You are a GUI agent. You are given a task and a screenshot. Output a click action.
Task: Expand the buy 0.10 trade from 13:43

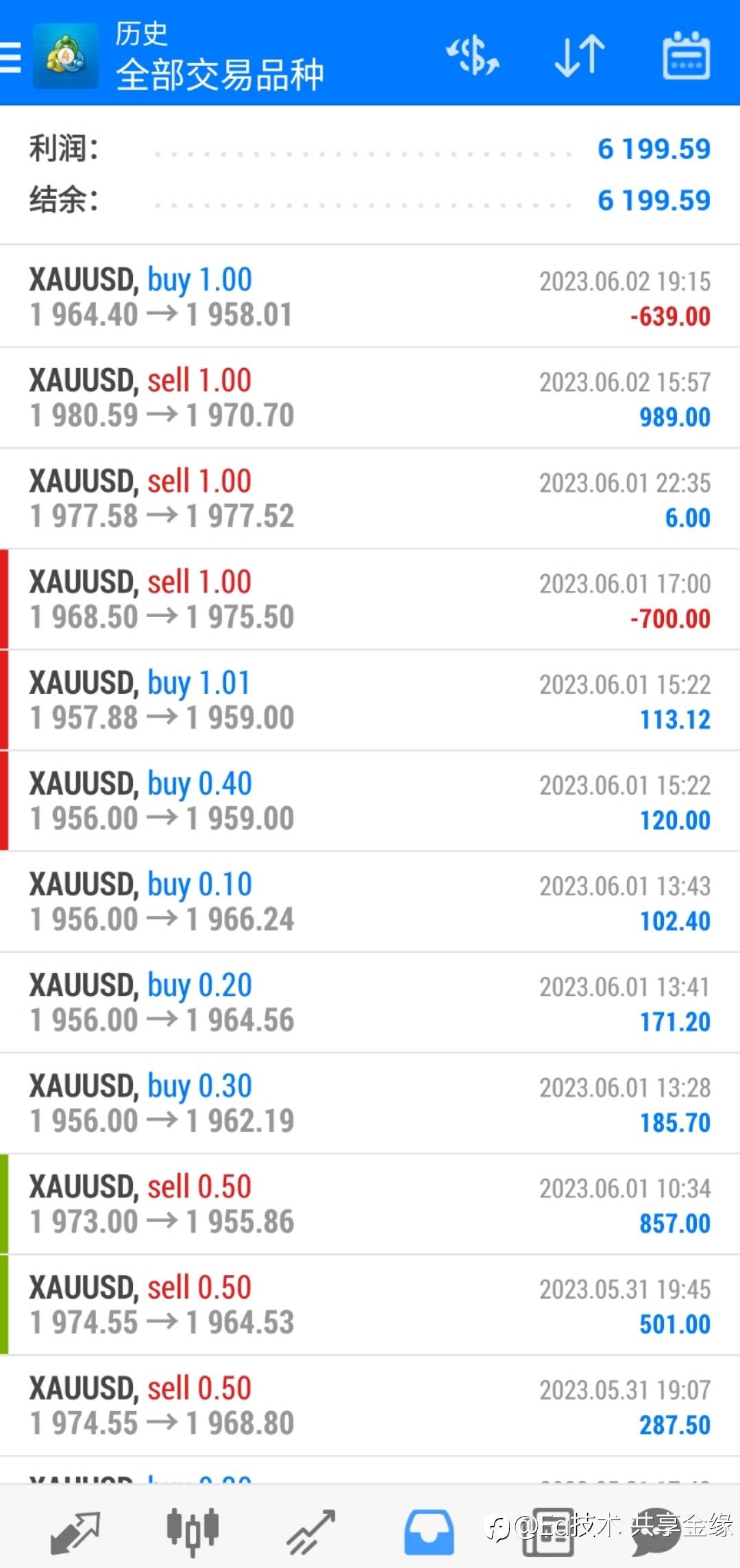pos(370,902)
